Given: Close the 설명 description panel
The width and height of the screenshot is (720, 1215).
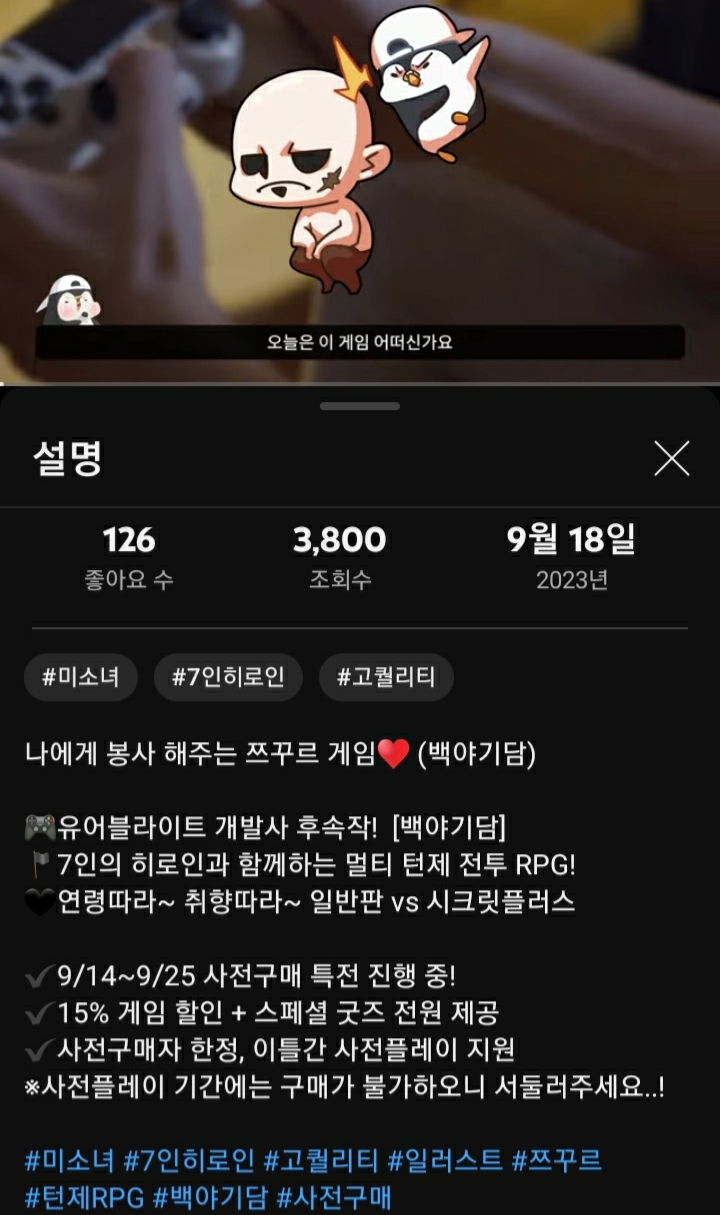Looking at the screenshot, I should coord(671,459).
